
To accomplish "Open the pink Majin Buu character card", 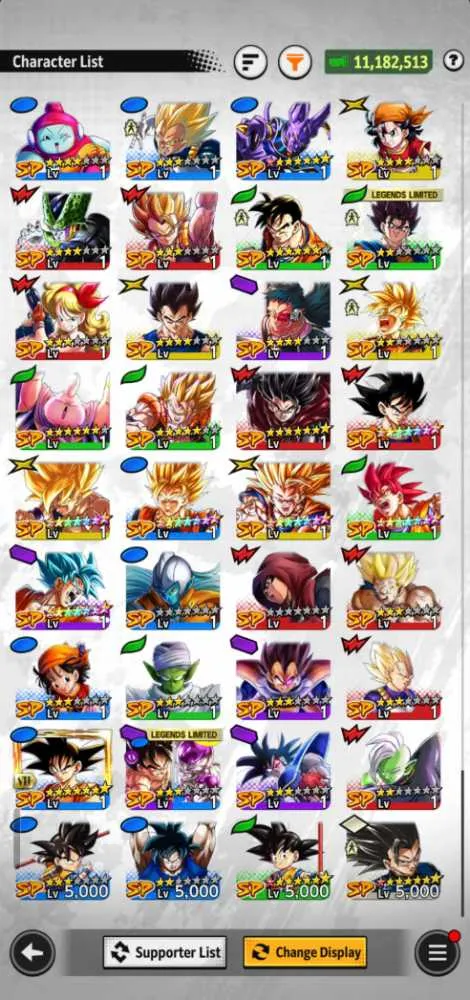I will 62,409.
